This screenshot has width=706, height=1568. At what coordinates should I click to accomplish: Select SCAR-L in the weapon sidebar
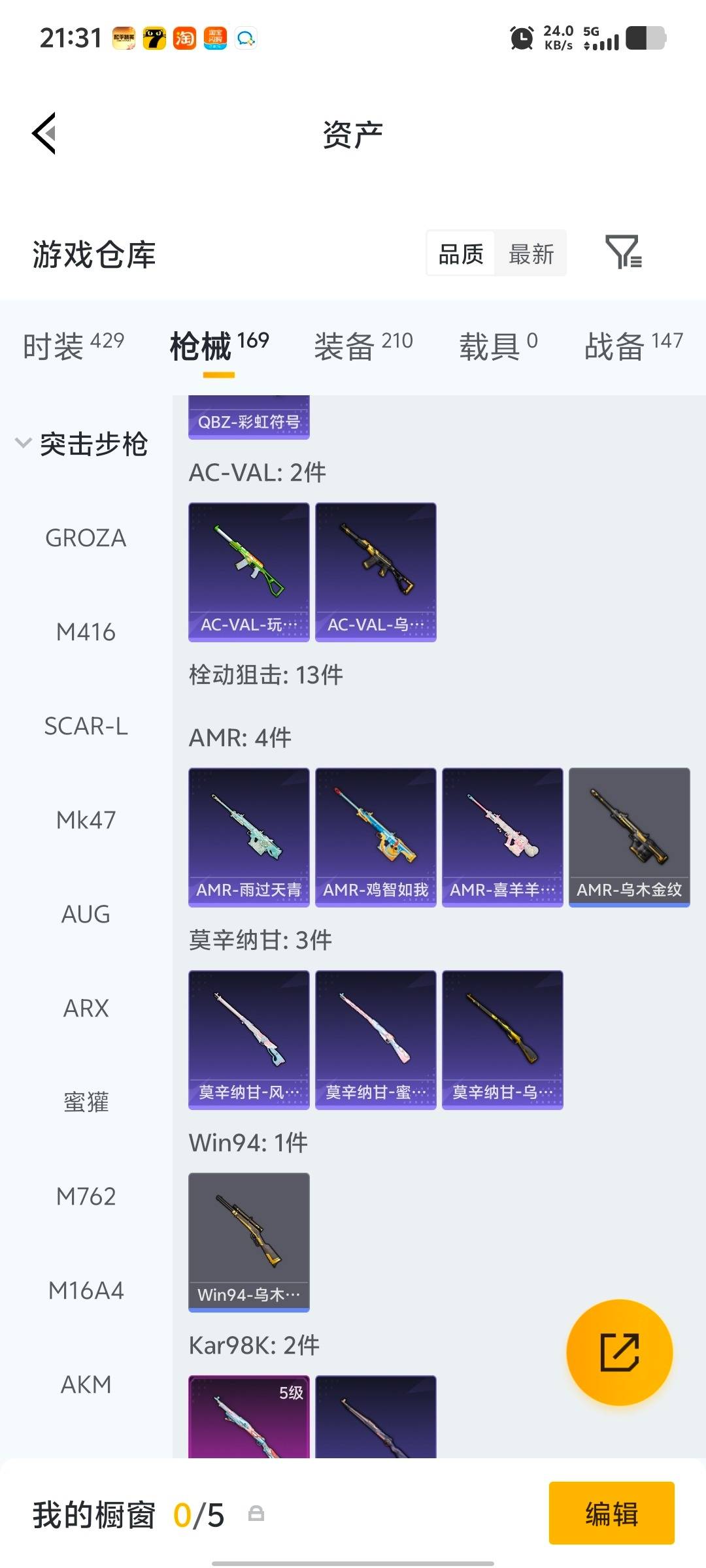87,725
